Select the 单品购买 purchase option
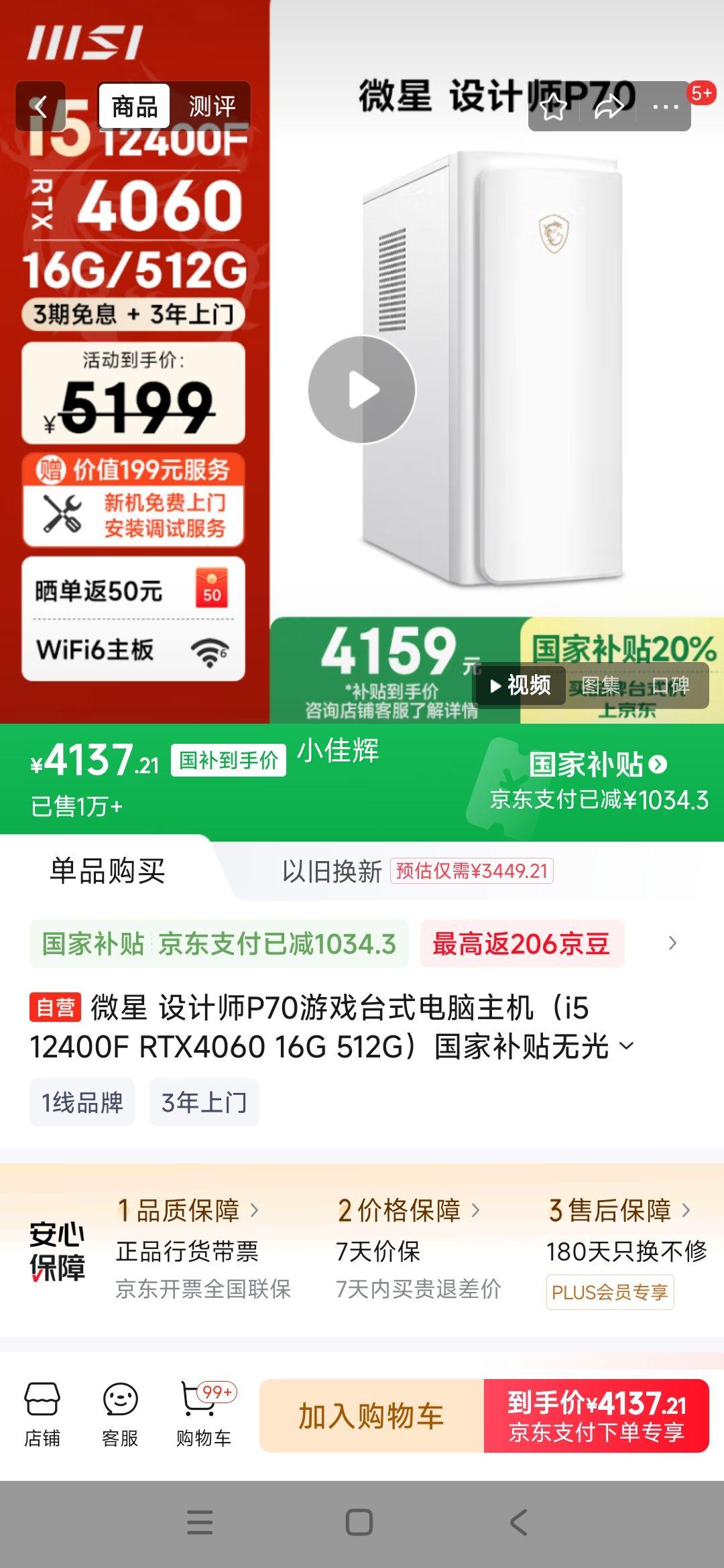The height and width of the screenshot is (1568, 724). (107, 870)
